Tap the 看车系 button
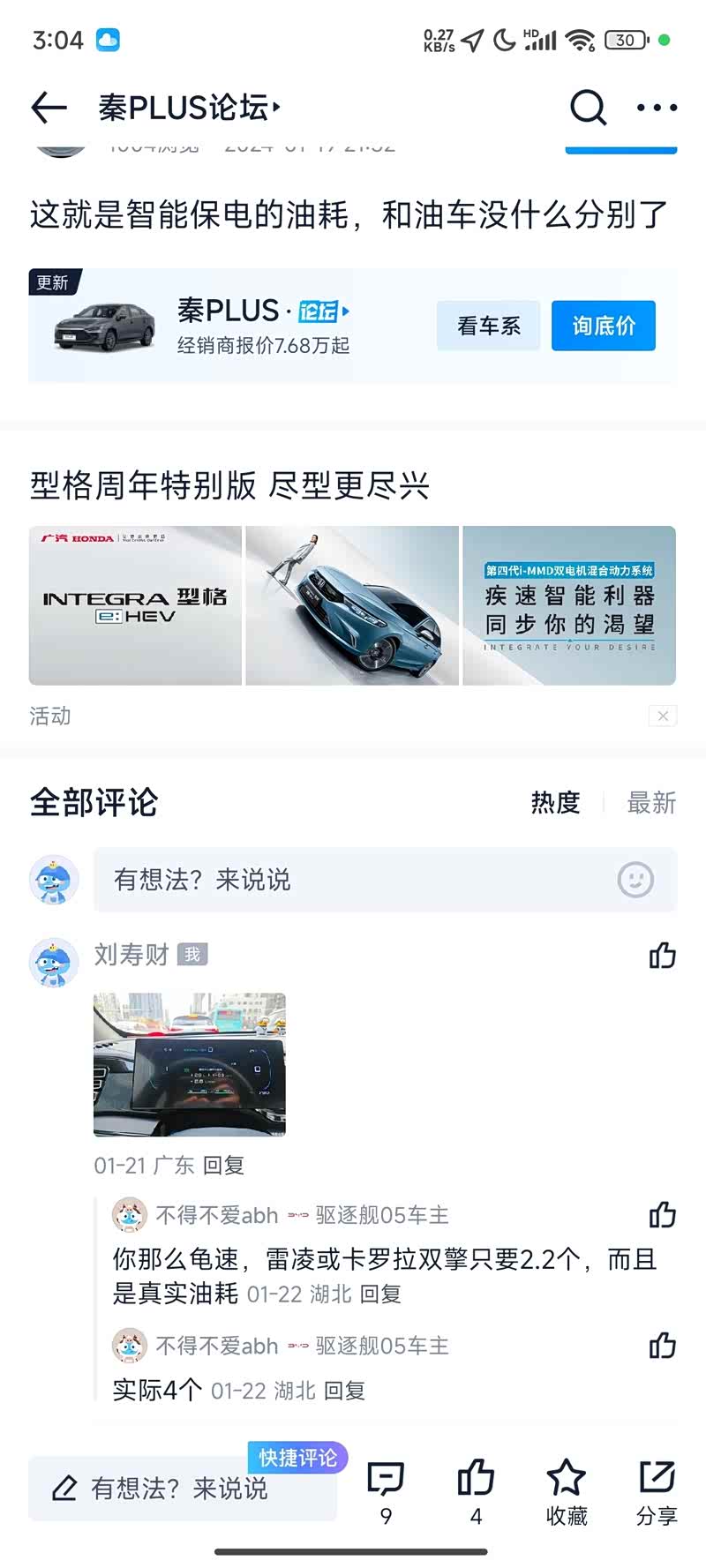The image size is (706, 1568). [x=488, y=326]
